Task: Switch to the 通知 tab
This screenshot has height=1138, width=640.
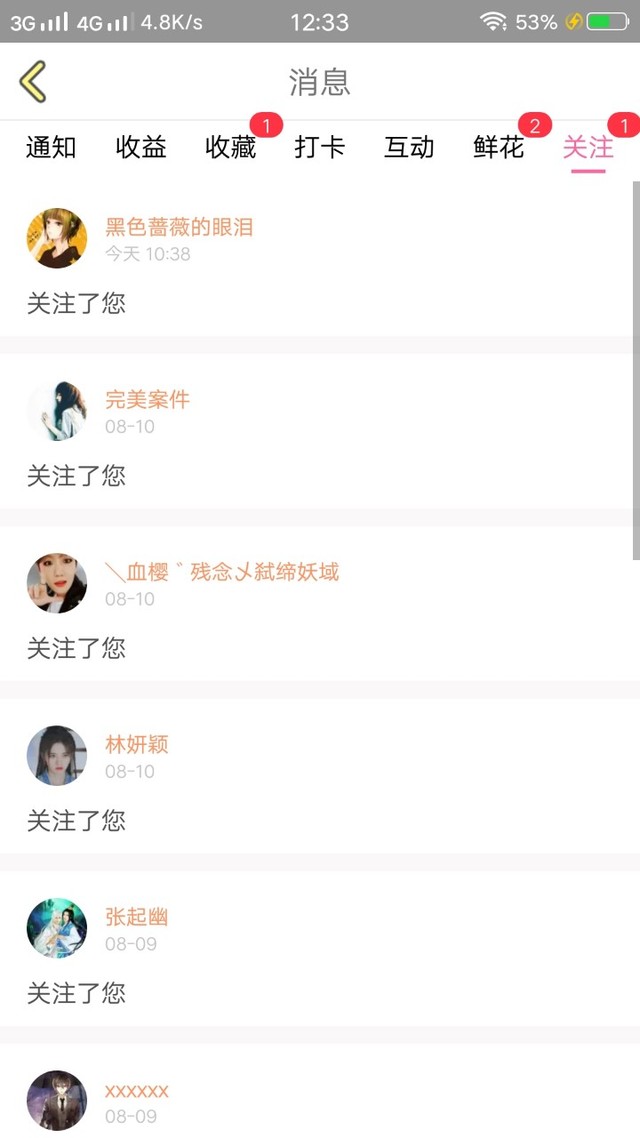Action: click(51, 148)
